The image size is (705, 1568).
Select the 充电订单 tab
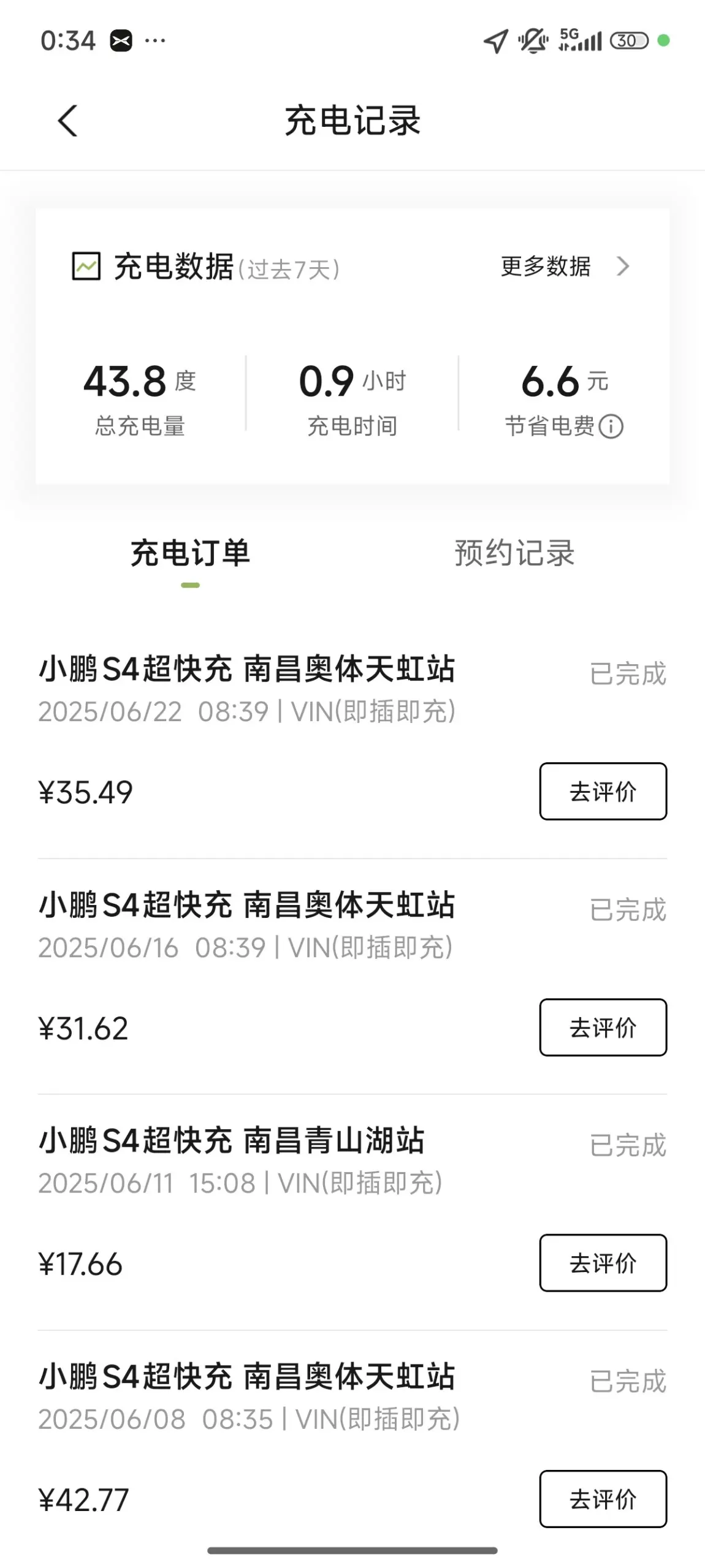[x=190, y=553]
